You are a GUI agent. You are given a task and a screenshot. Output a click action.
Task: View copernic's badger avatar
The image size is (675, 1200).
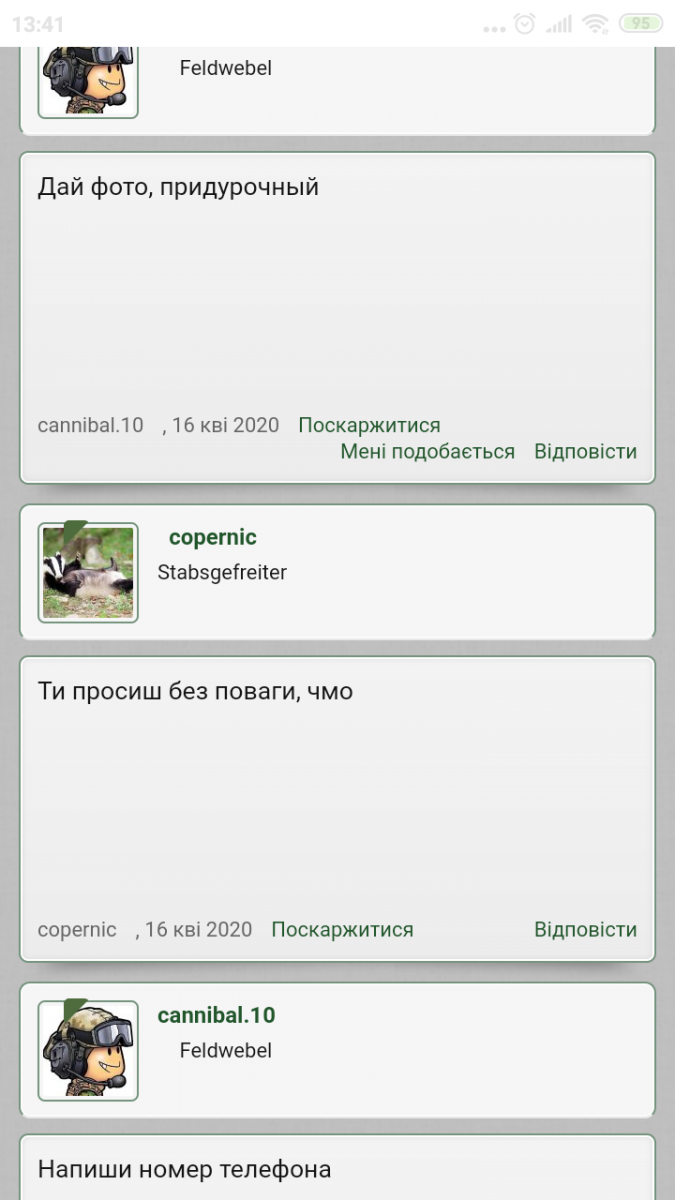click(x=88, y=573)
